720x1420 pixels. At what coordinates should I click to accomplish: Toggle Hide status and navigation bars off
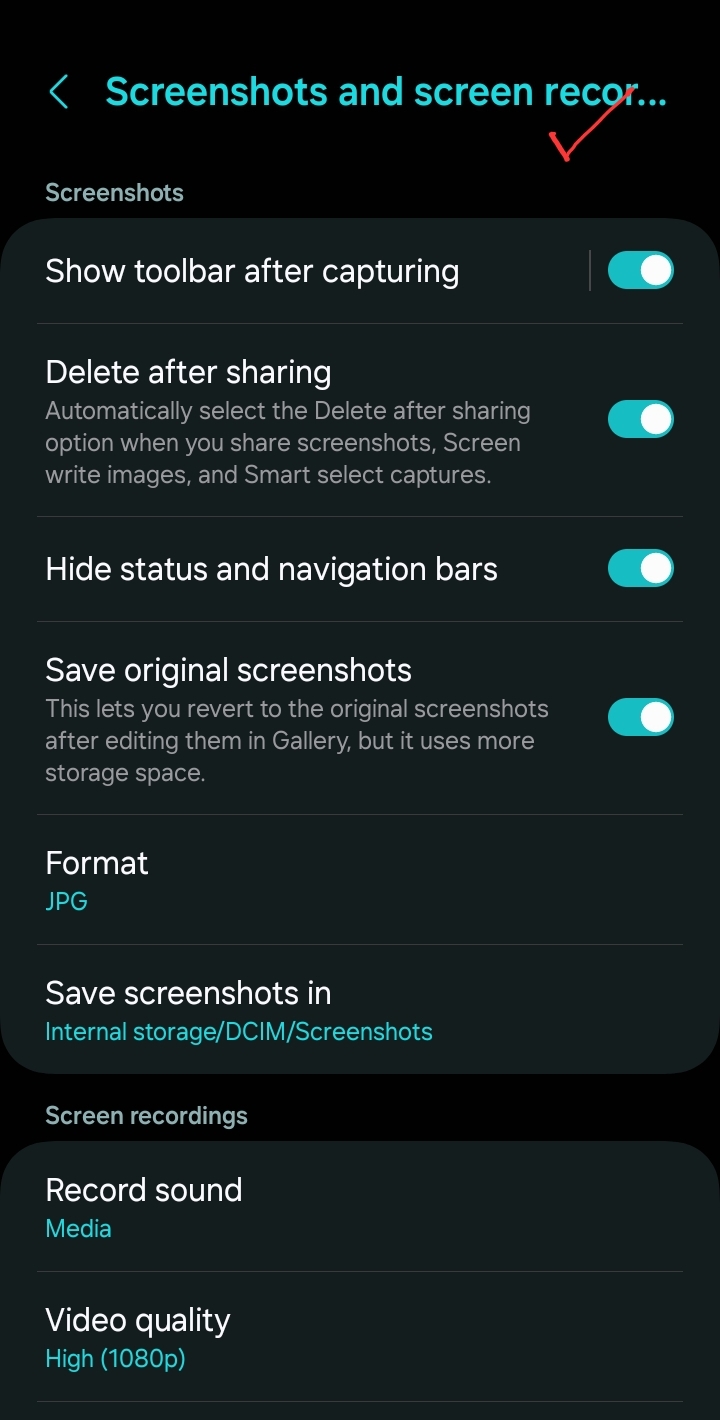coord(640,568)
